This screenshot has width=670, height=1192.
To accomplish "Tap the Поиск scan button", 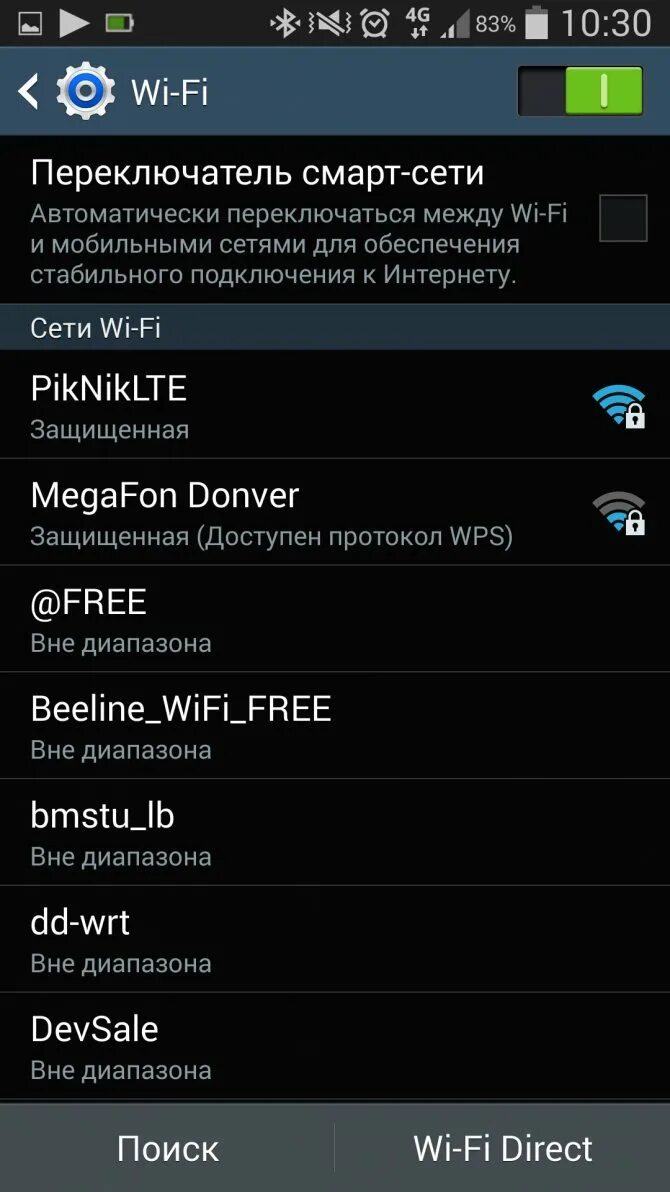I will [x=167, y=1148].
